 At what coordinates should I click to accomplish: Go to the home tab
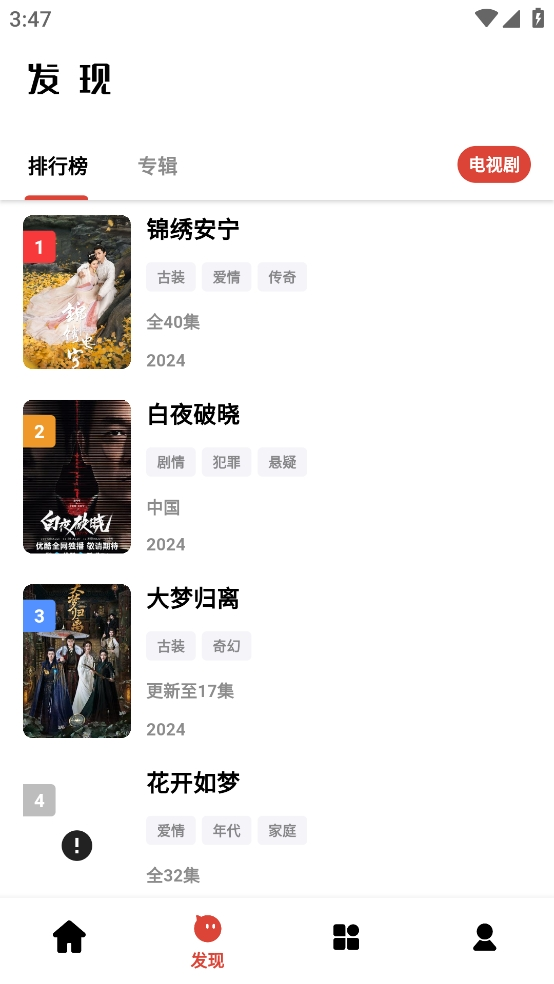click(69, 937)
